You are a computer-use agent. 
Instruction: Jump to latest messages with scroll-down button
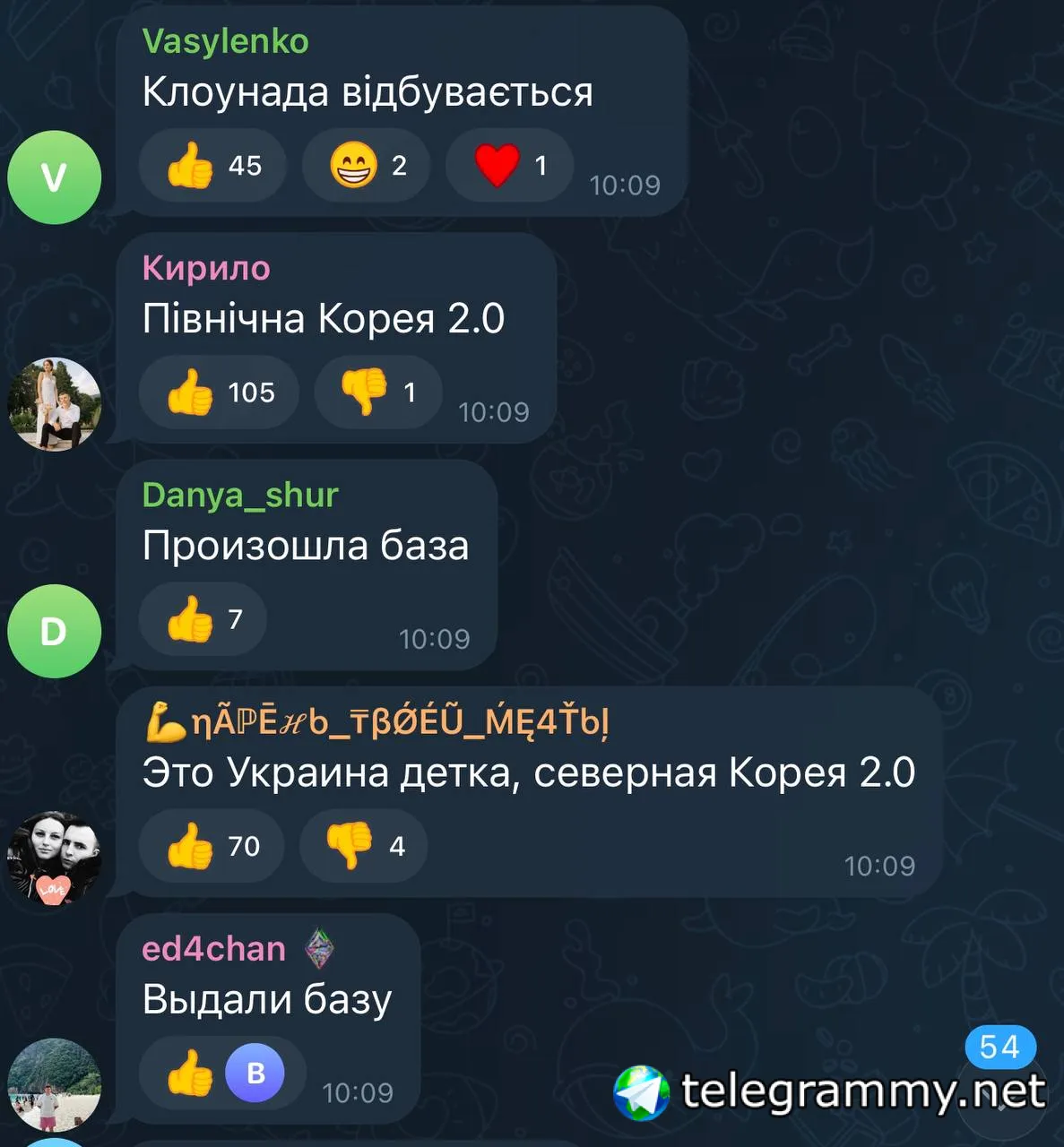pos(1000,1093)
